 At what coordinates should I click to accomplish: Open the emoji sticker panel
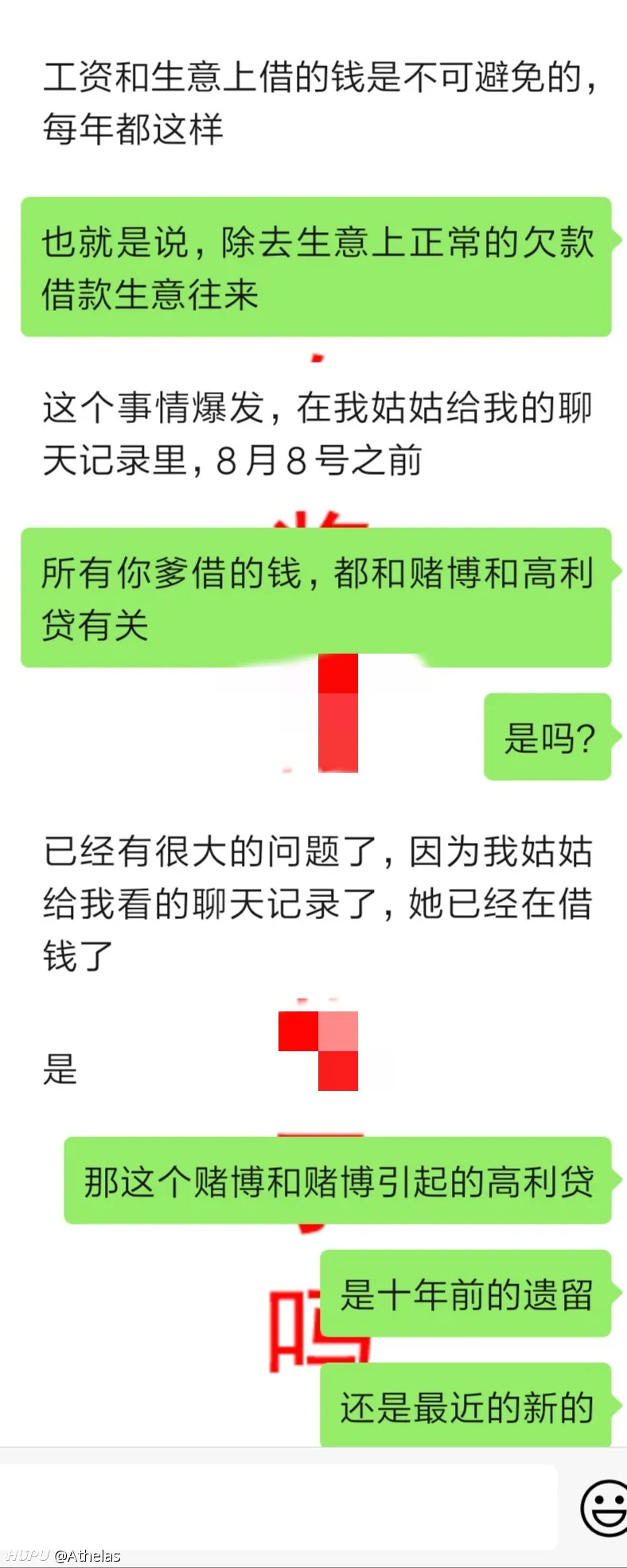point(605,1508)
